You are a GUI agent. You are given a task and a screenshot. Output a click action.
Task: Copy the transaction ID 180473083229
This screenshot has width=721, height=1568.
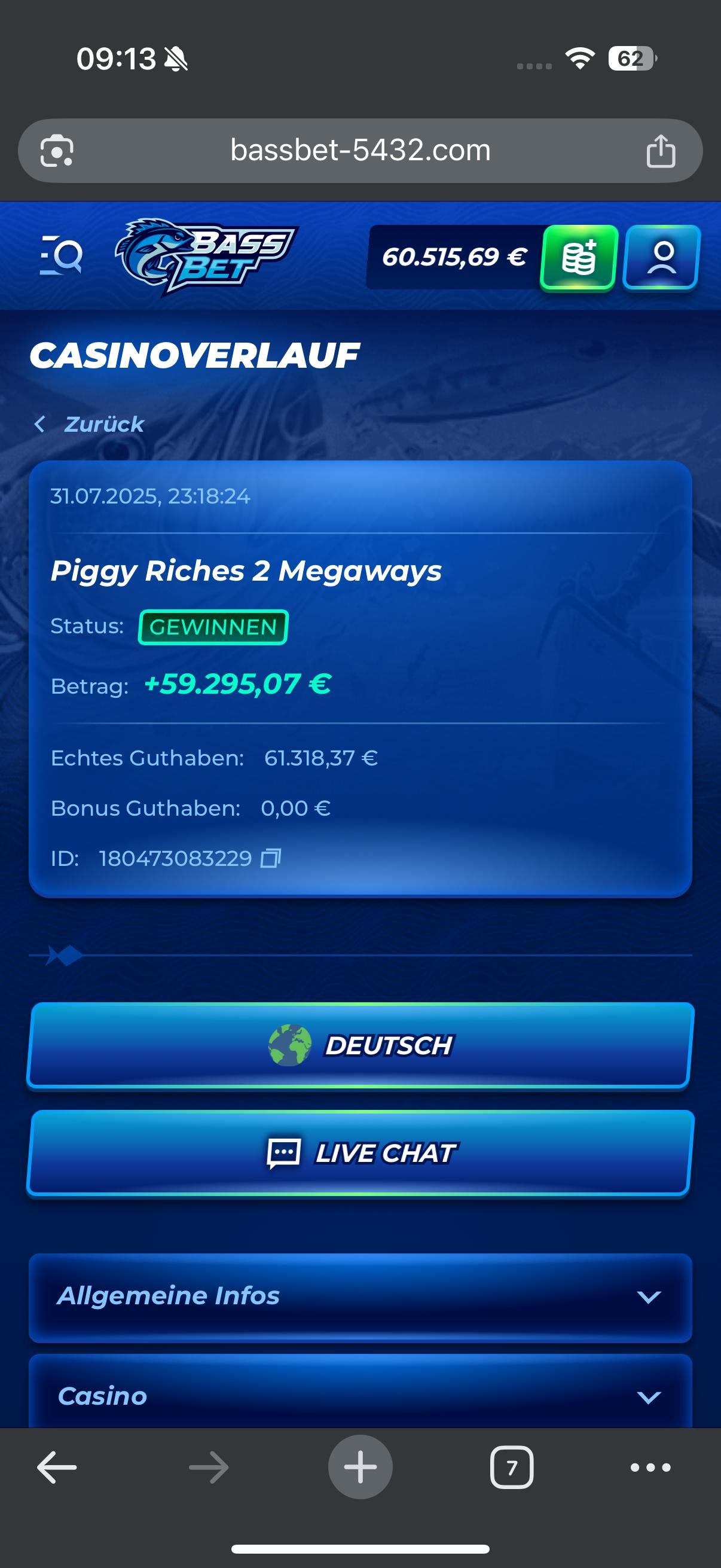[271, 858]
